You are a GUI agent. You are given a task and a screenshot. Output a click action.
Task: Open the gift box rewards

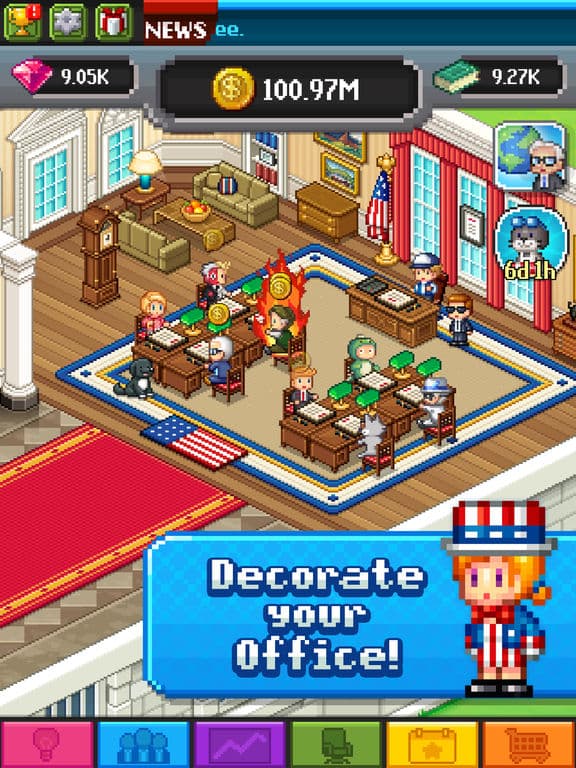[114, 22]
